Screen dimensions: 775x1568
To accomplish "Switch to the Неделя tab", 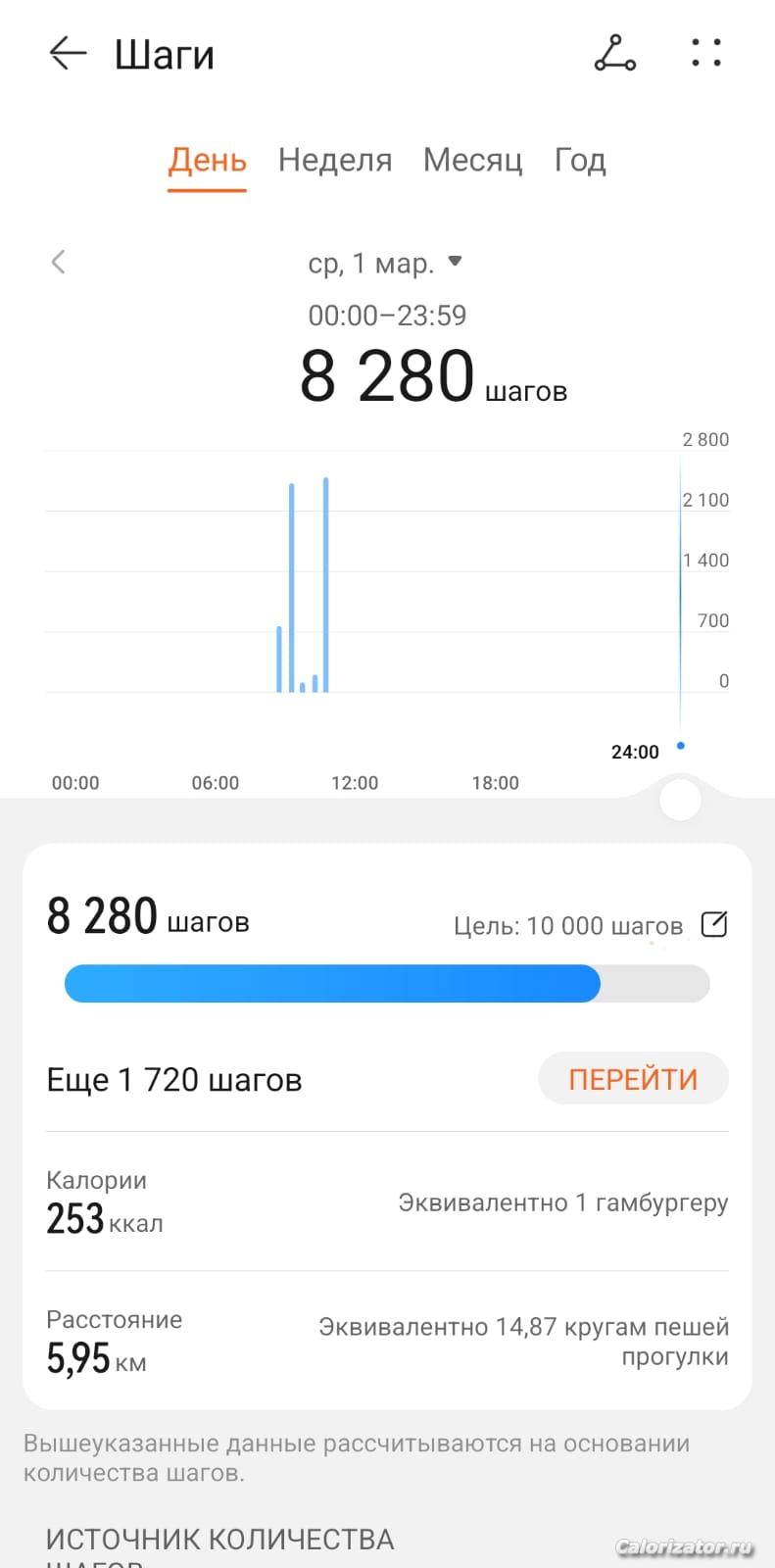I will 335,161.
